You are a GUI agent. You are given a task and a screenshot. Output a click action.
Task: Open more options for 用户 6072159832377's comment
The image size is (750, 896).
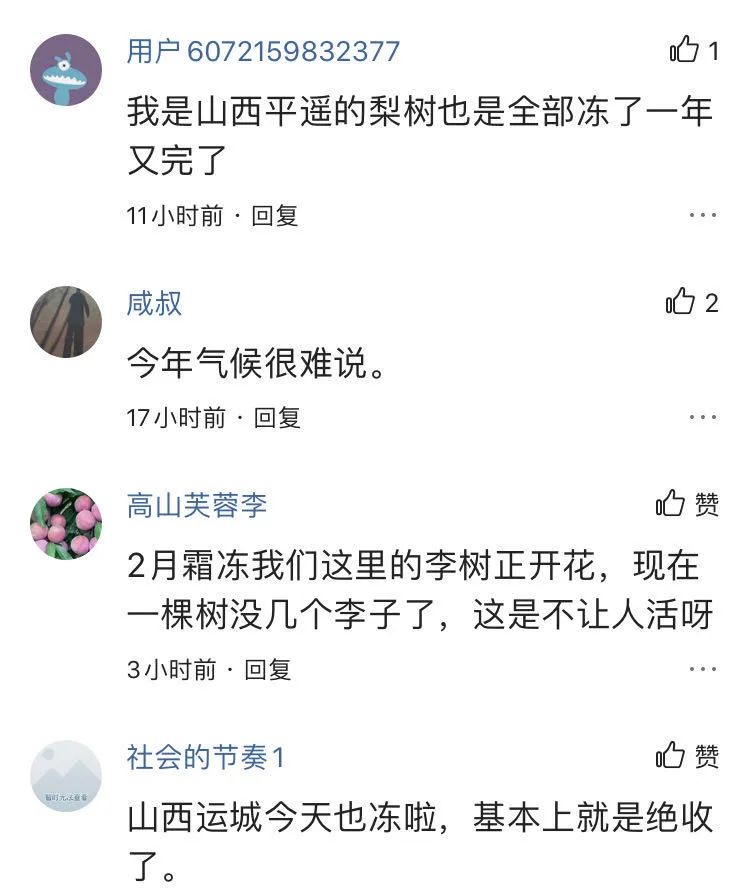[x=702, y=215]
